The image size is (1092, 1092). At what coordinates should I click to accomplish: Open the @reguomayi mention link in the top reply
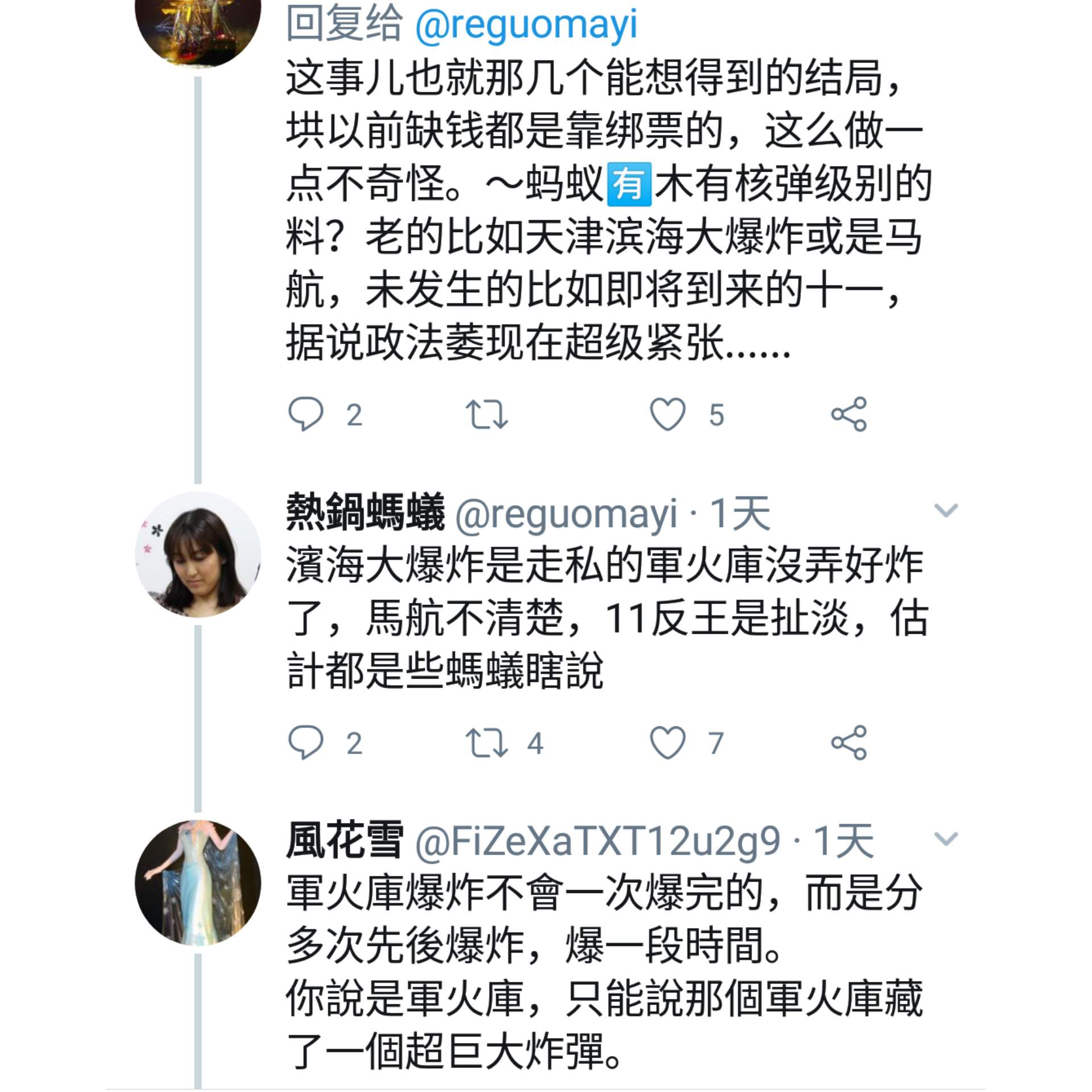pos(526,25)
